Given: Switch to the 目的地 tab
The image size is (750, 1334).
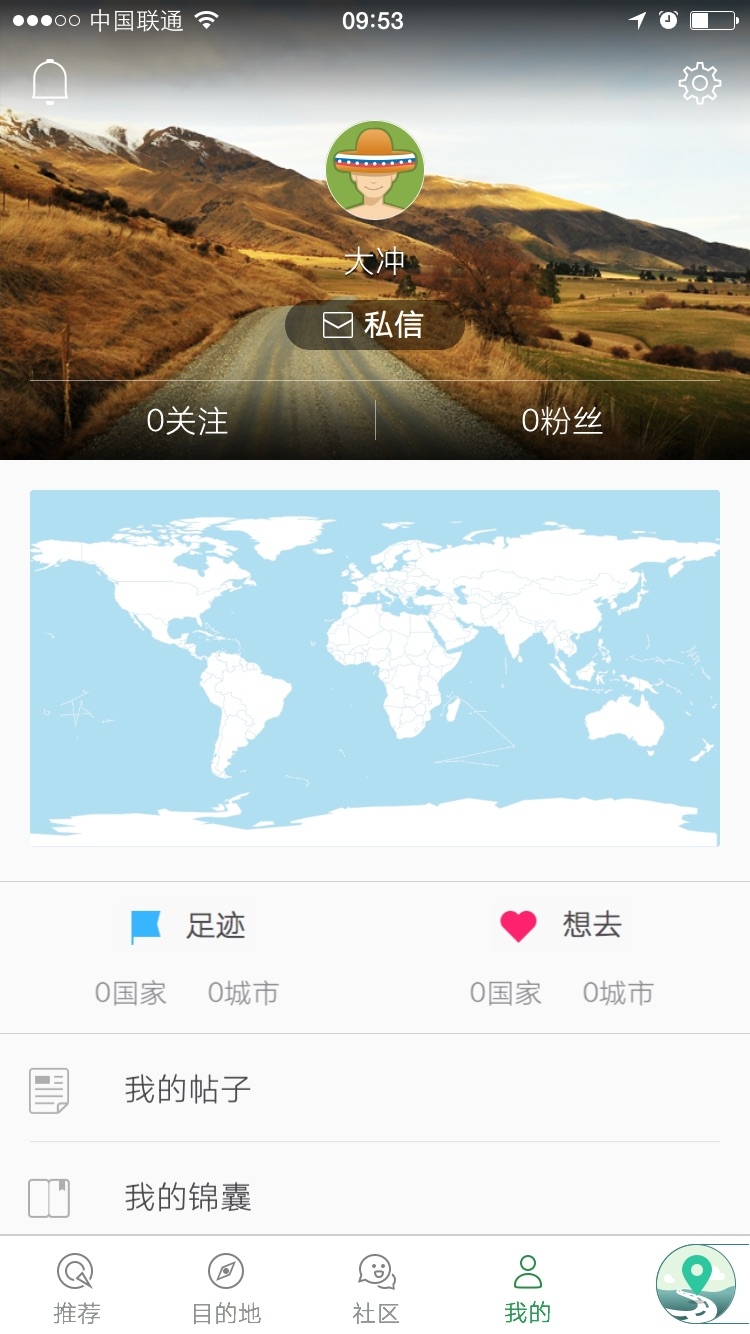Looking at the screenshot, I should tap(226, 1287).
